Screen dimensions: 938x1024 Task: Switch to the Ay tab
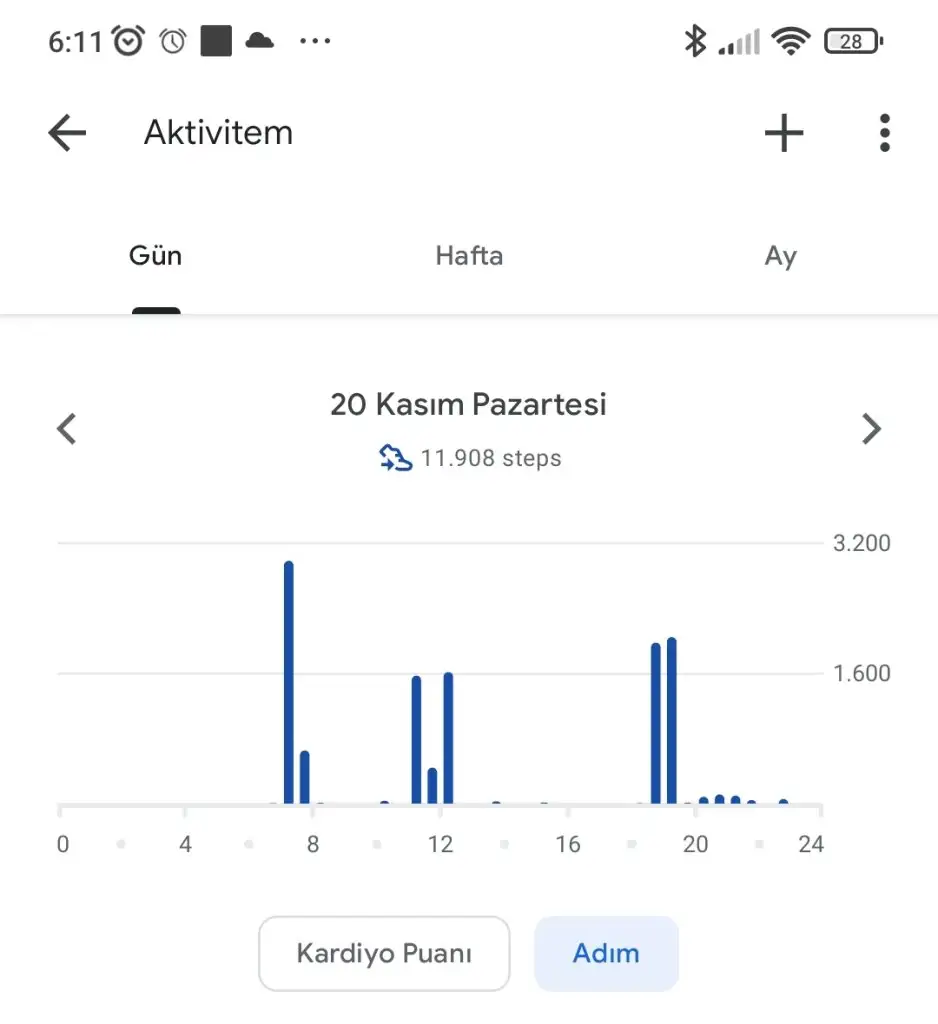tap(780, 256)
